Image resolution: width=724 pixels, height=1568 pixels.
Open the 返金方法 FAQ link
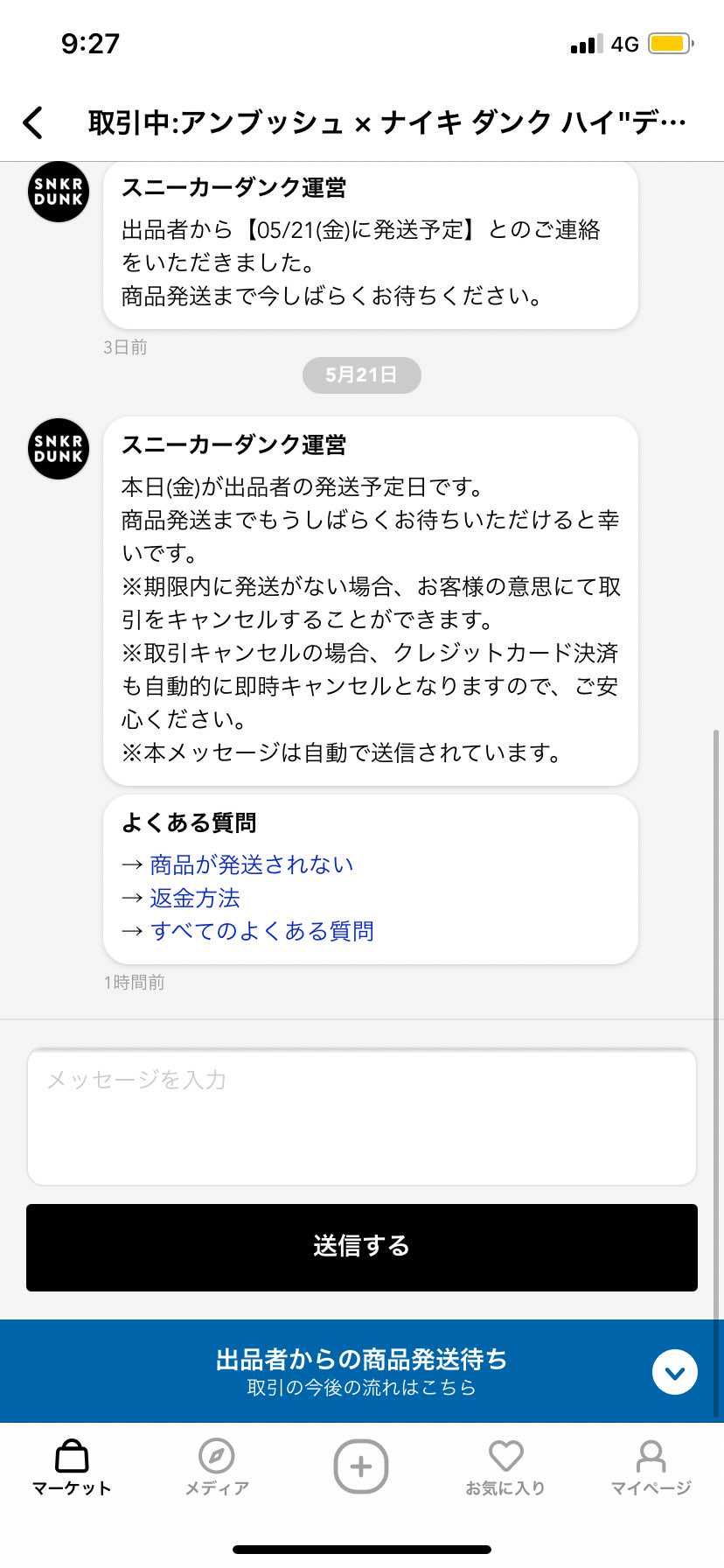(195, 897)
